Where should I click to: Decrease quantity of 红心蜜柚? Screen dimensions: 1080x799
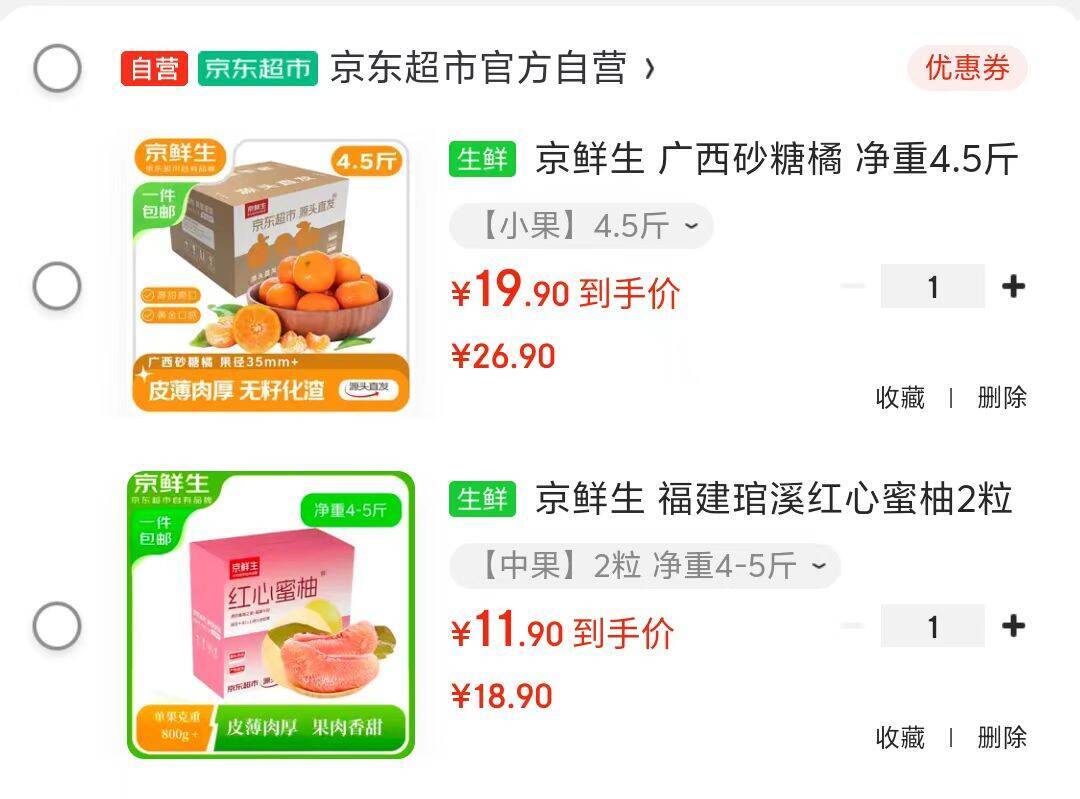(x=853, y=627)
